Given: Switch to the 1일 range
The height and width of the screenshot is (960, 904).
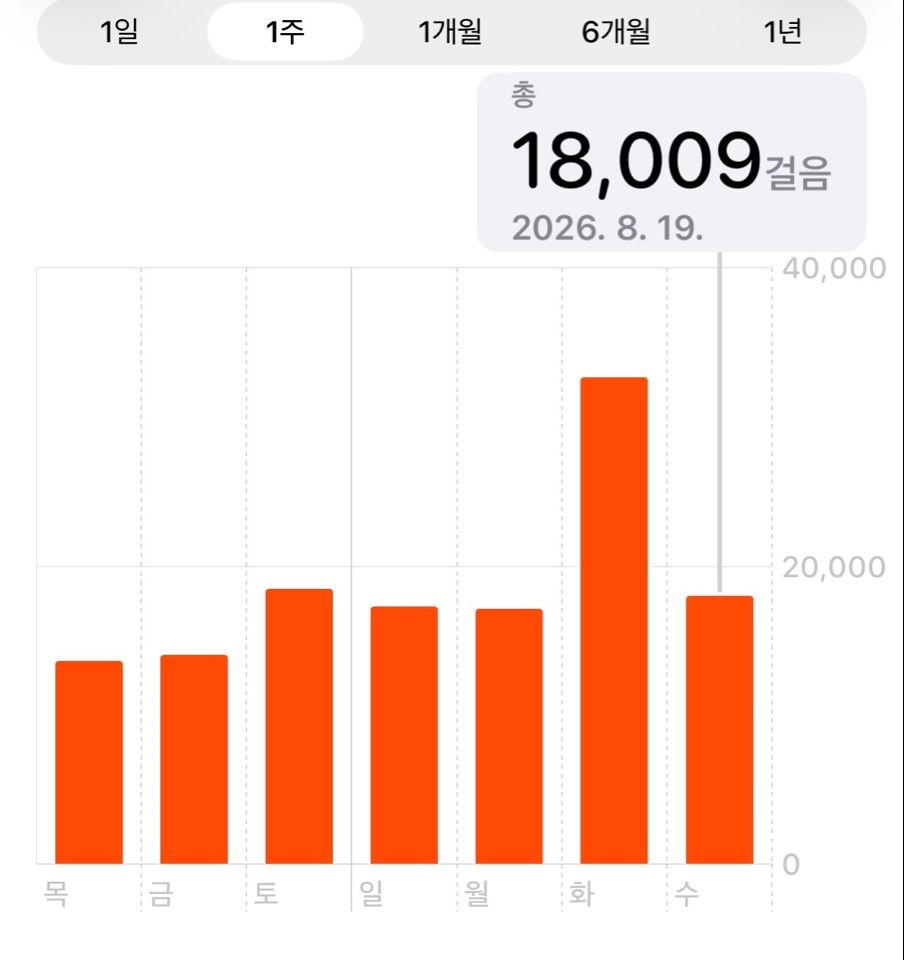Looking at the screenshot, I should 119,32.
